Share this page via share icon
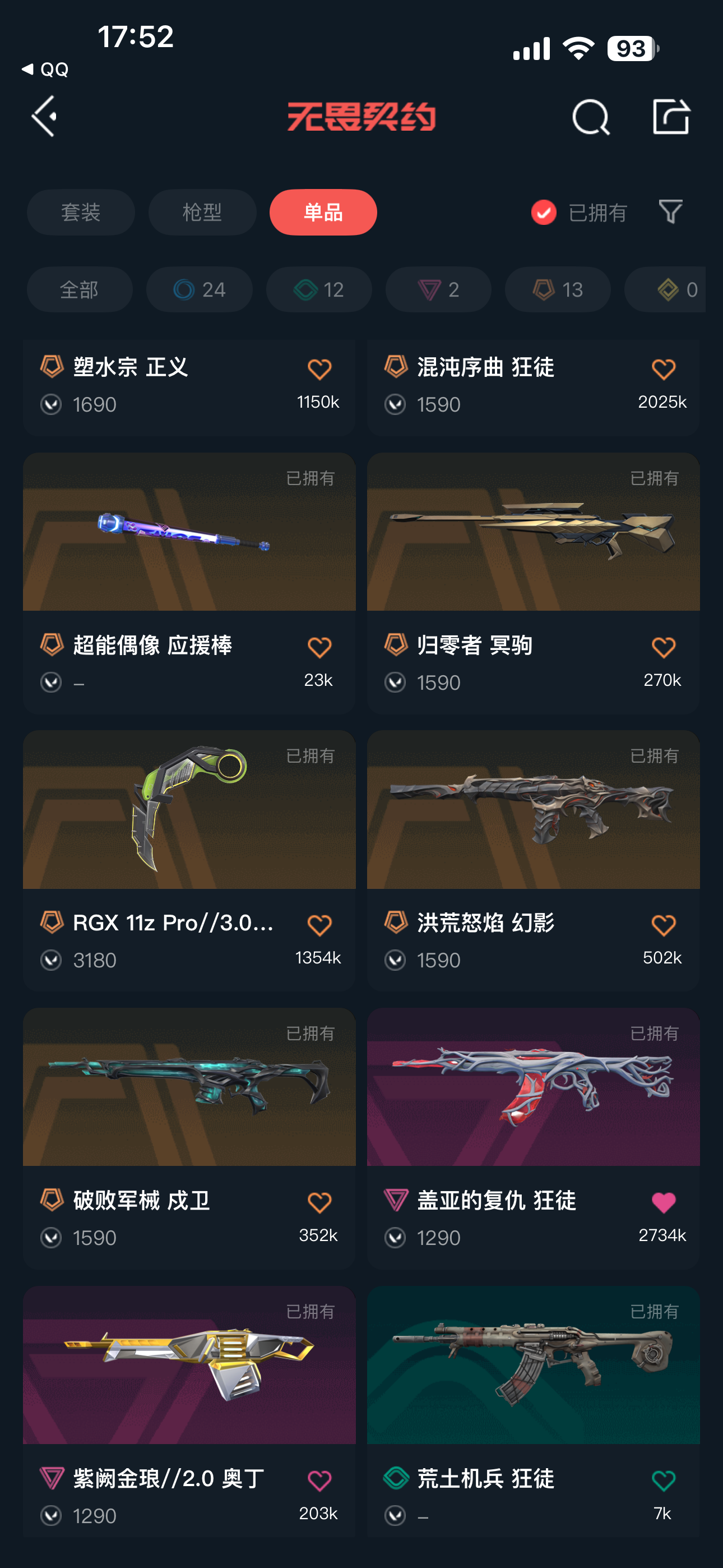Image resolution: width=723 pixels, height=1568 pixels. pyautogui.click(x=671, y=116)
